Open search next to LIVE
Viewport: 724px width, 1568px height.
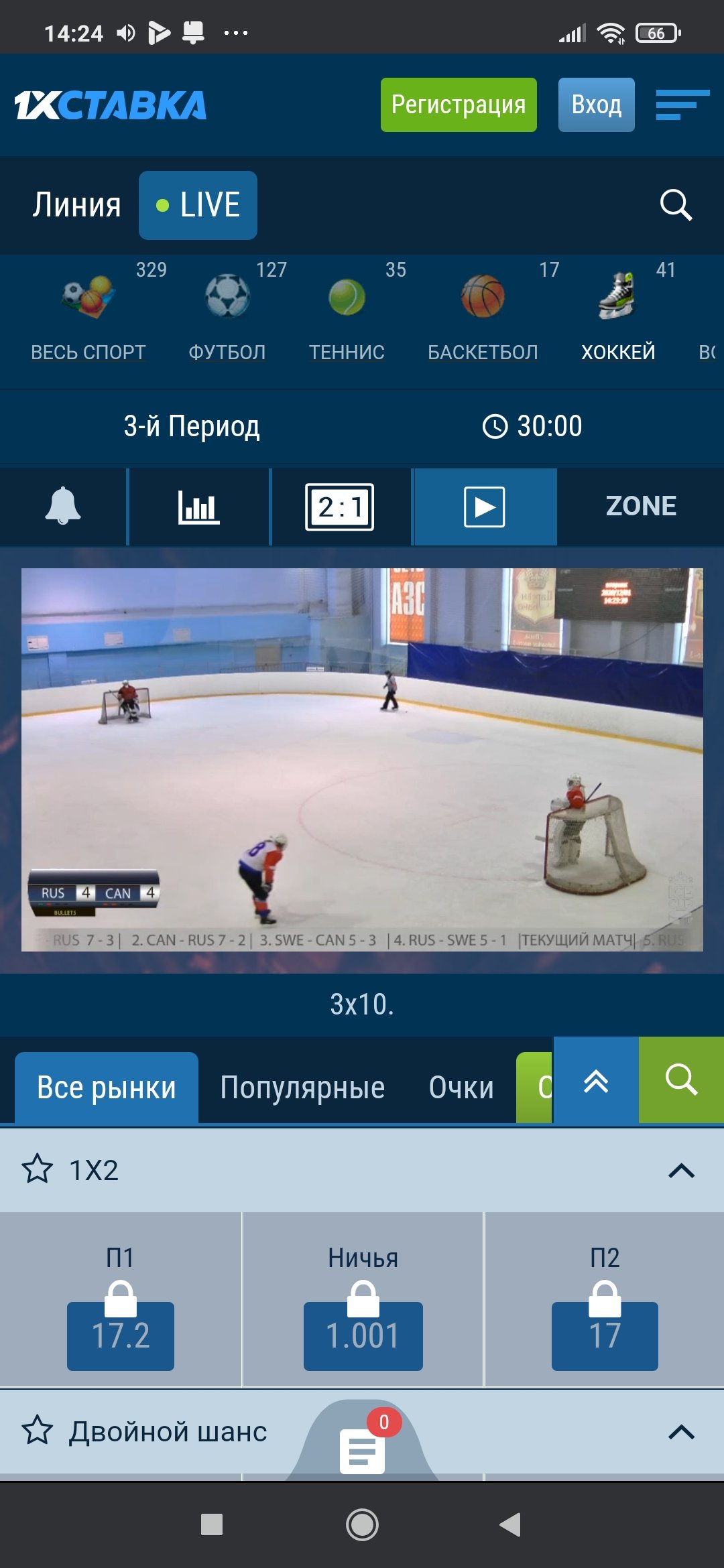[675, 205]
